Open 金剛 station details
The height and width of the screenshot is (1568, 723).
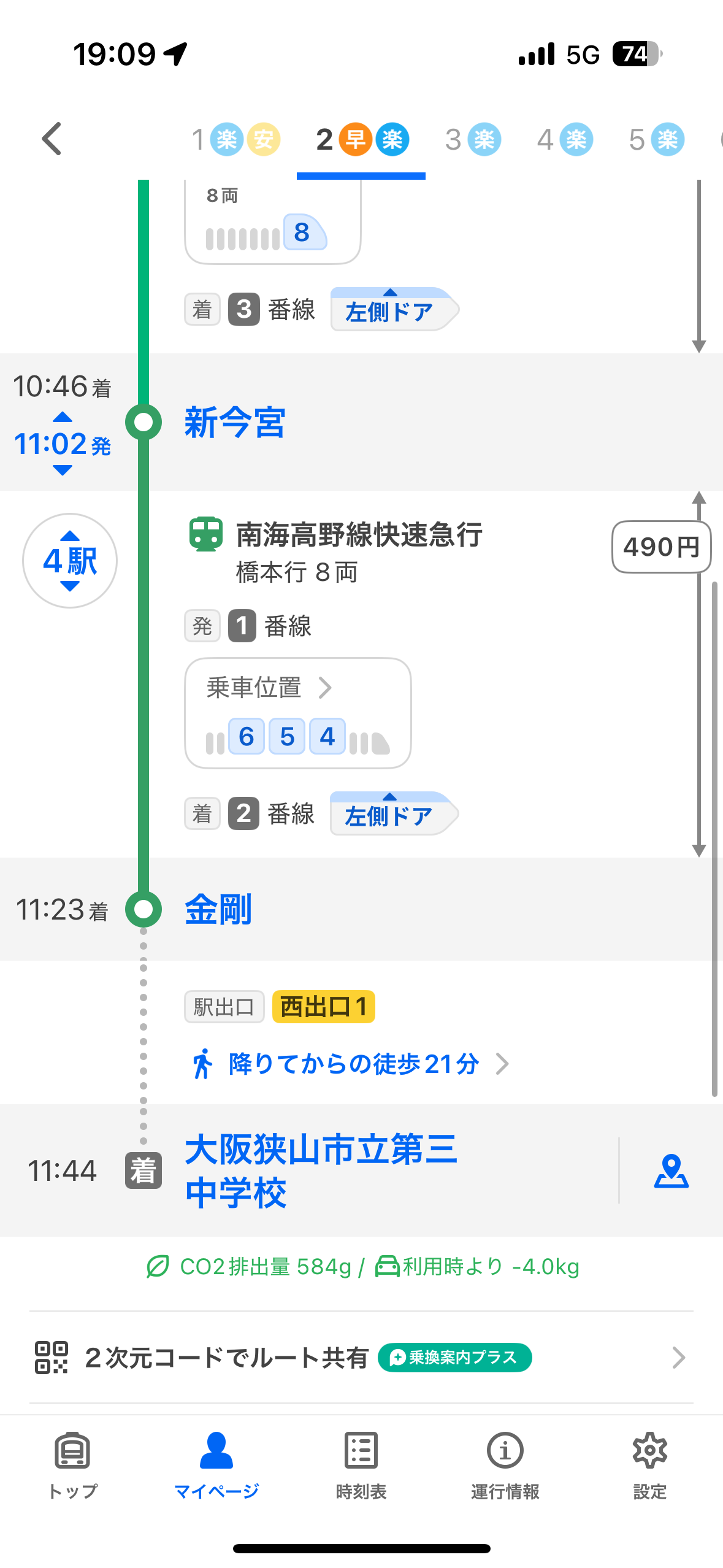click(x=218, y=909)
